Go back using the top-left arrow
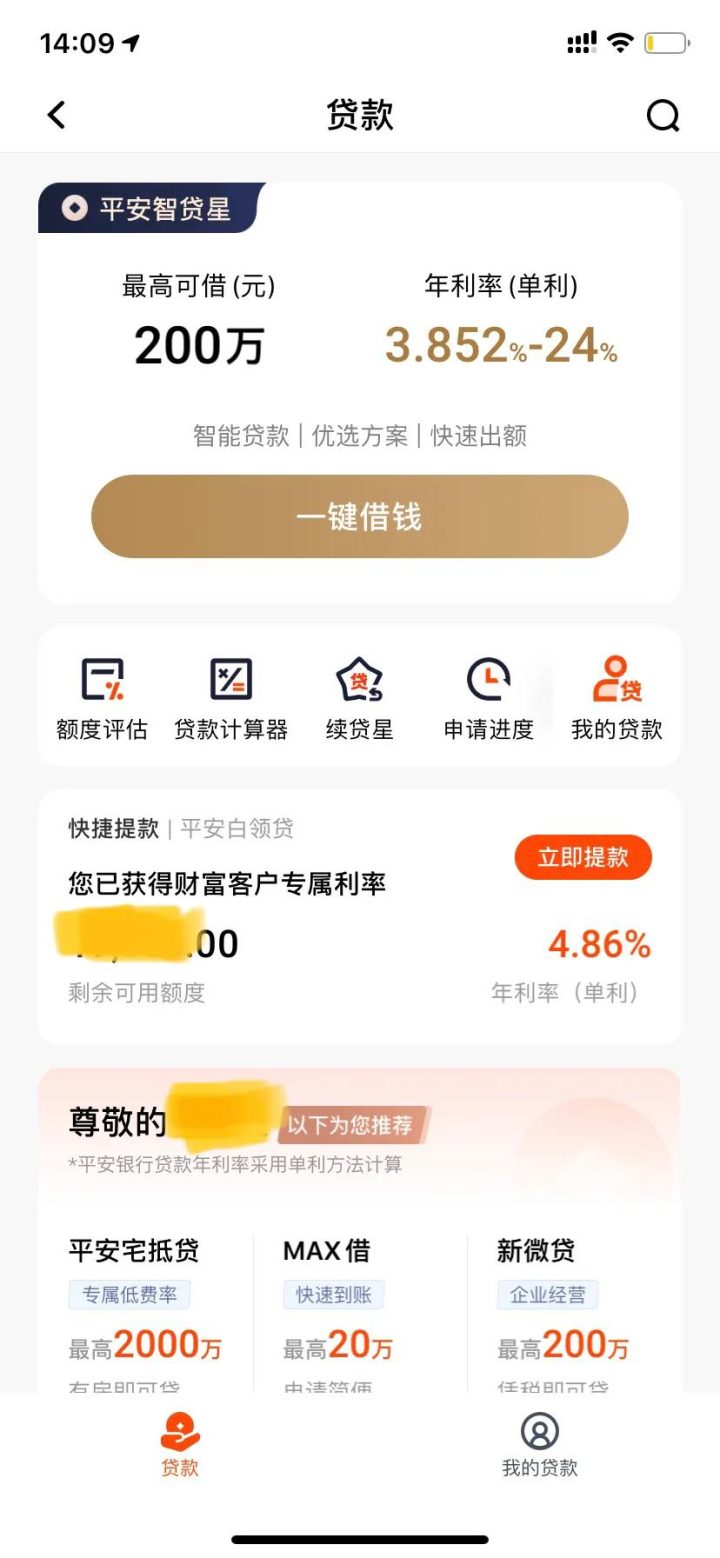 [56, 116]
